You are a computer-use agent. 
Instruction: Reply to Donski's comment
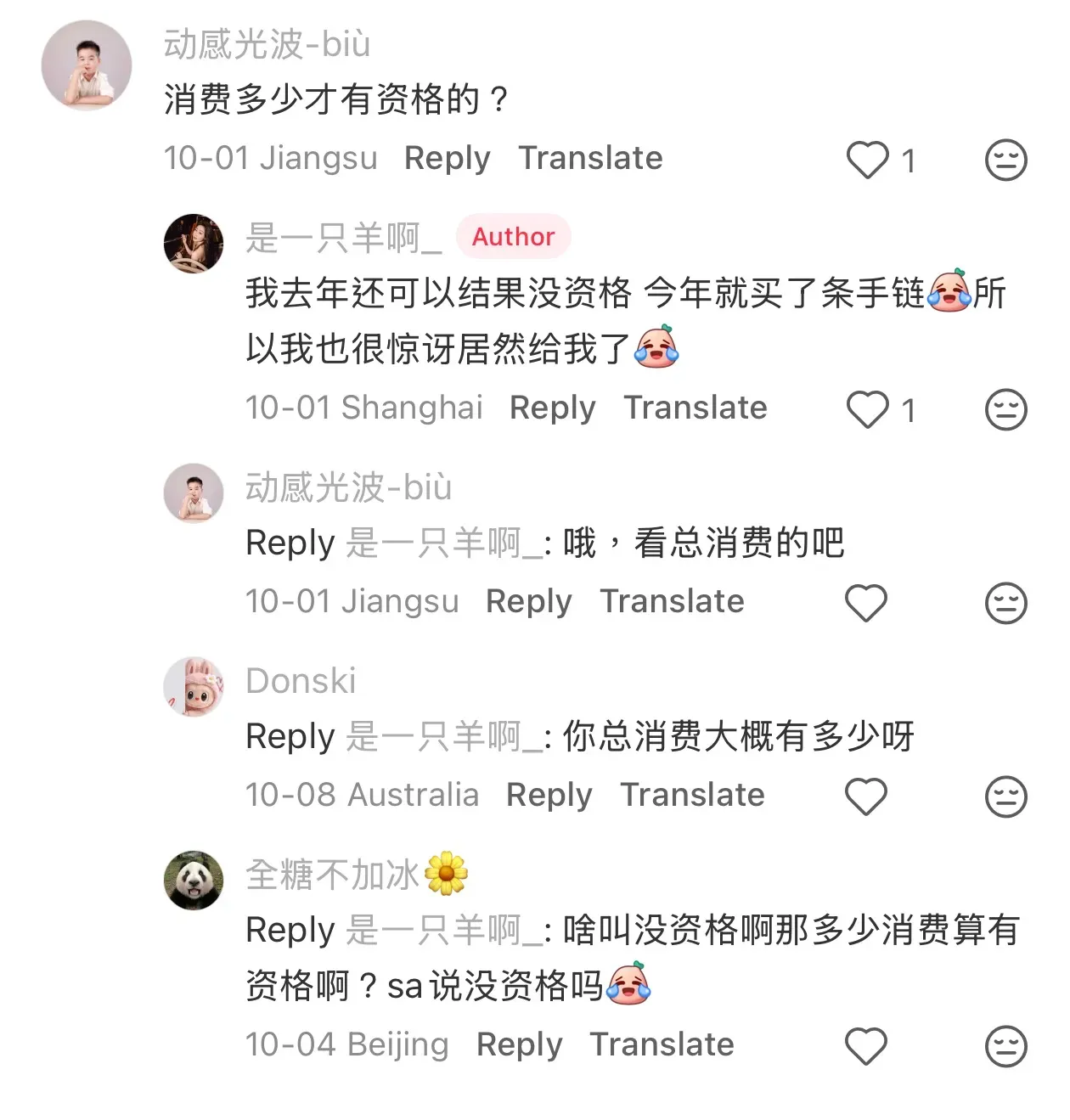549,796
